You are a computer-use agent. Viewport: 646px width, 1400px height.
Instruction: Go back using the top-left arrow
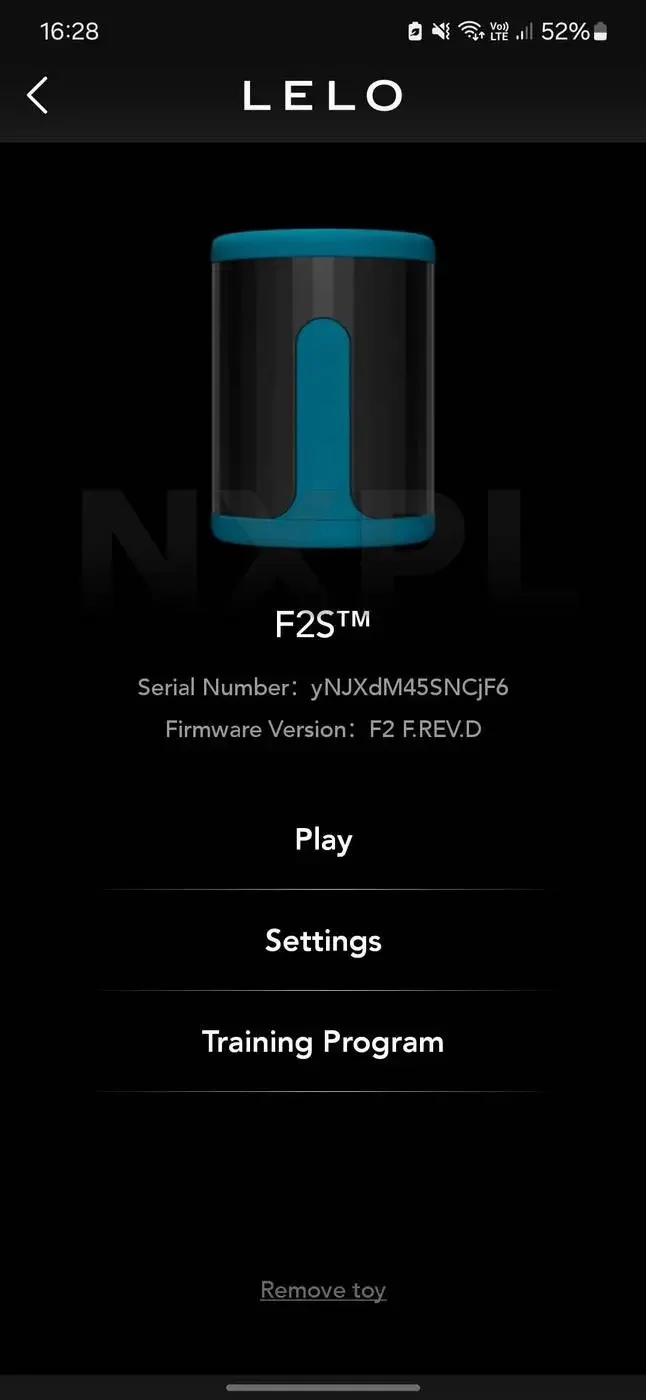(x=37, y=96)
